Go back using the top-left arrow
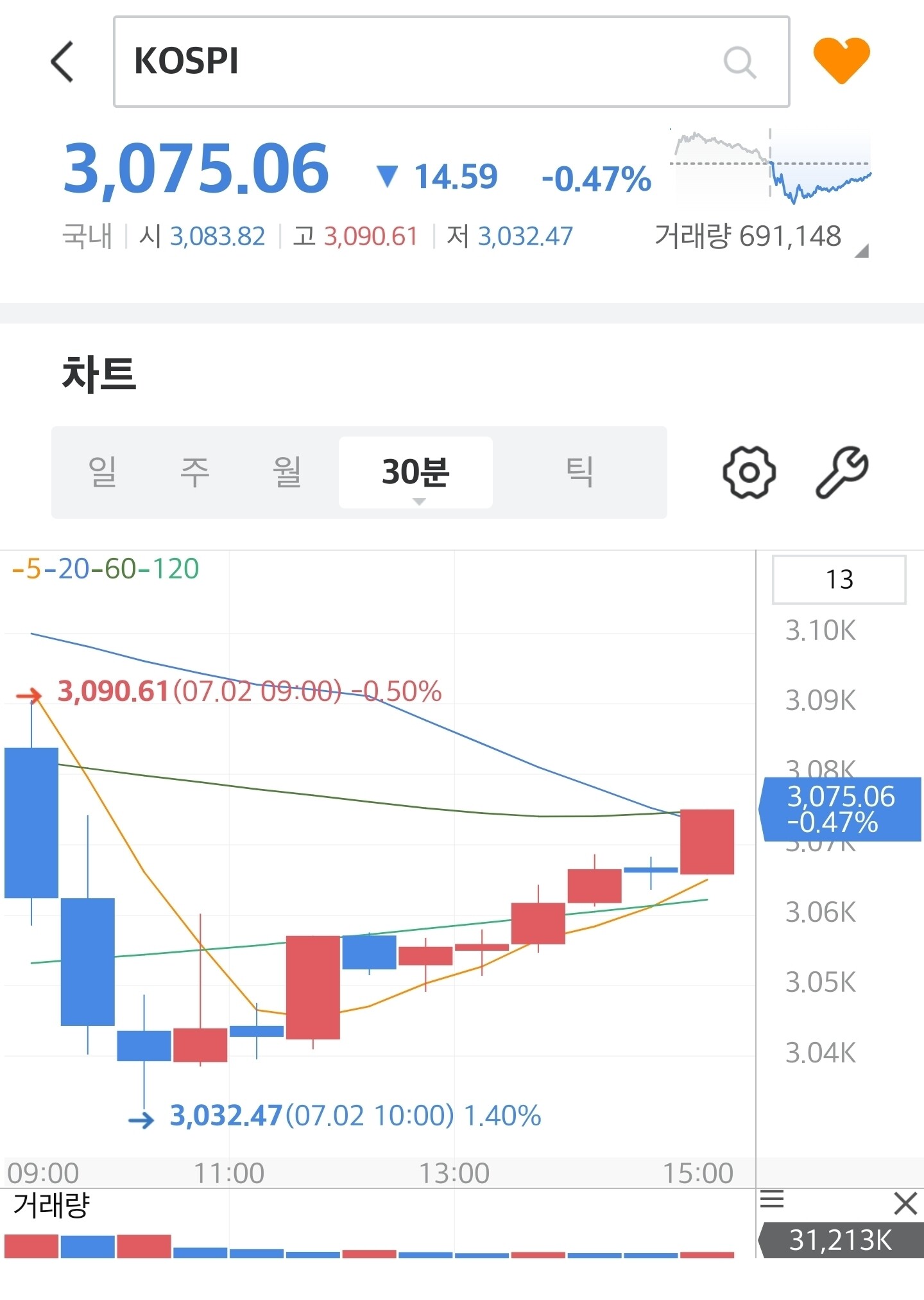The height and width of the screenshot is (1300, 924). 63,62
